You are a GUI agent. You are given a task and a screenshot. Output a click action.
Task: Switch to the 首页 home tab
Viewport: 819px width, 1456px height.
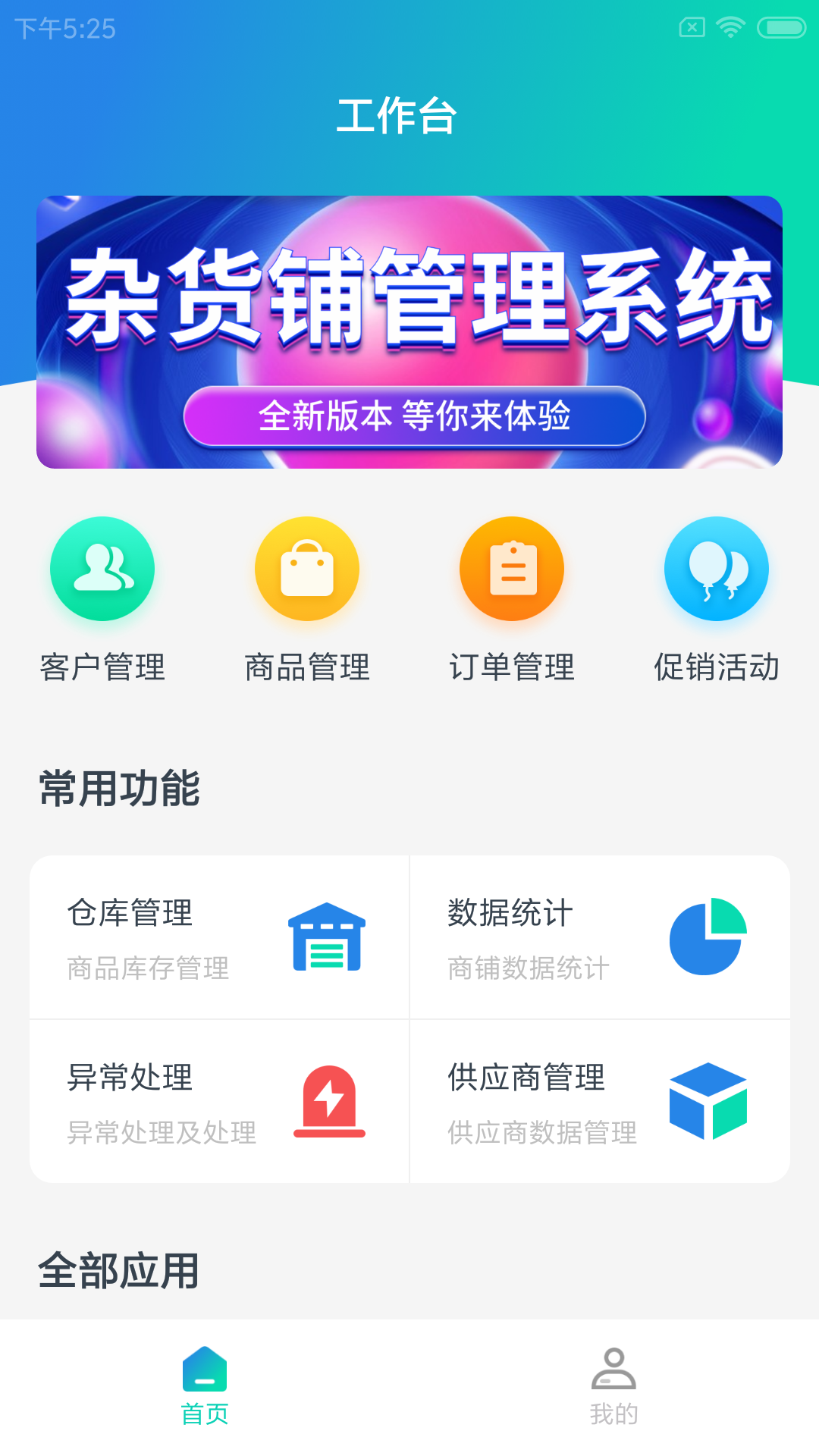pos(205,1385)
